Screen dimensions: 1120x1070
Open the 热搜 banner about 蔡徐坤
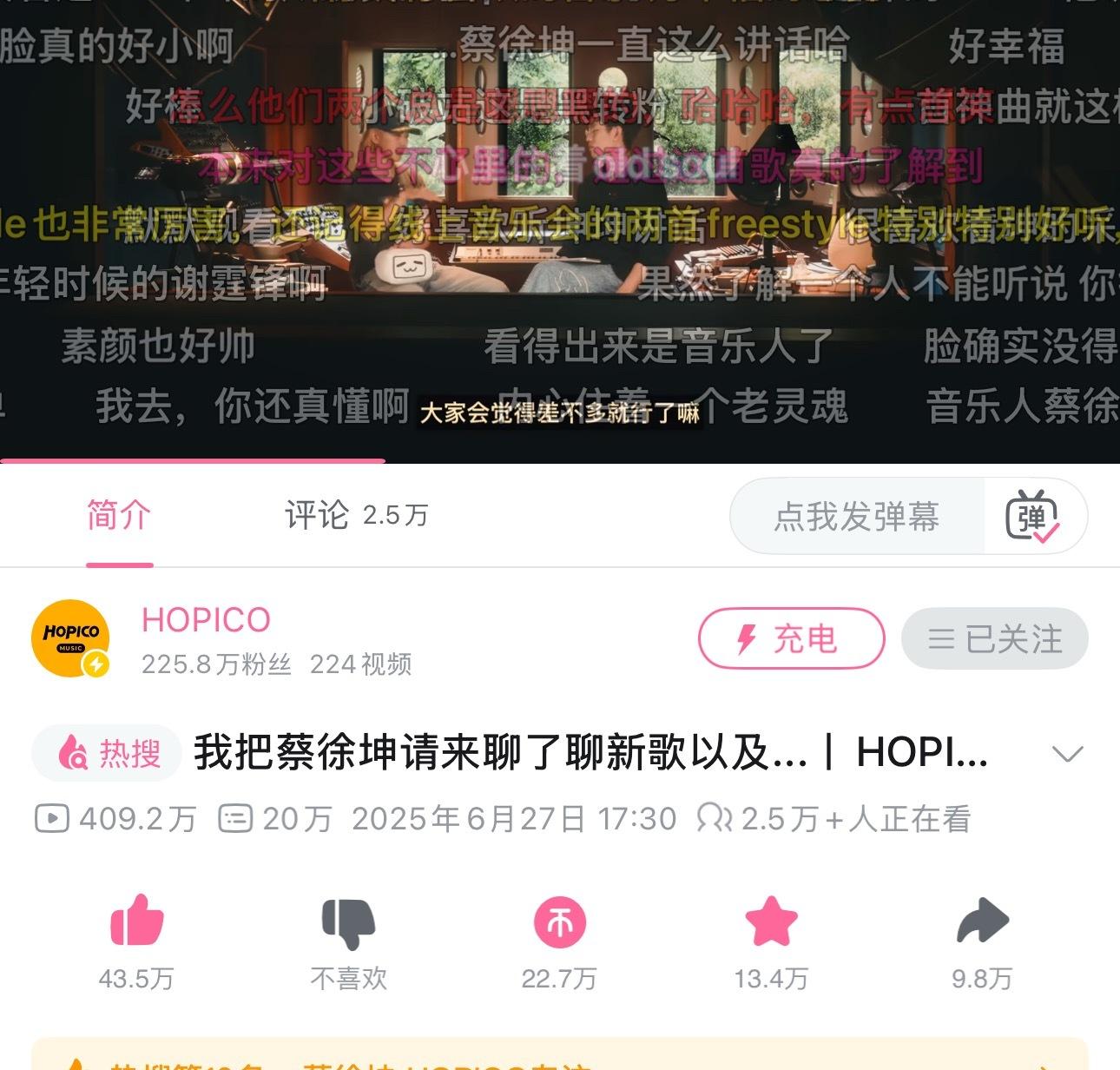click(x=559, y=1058)
